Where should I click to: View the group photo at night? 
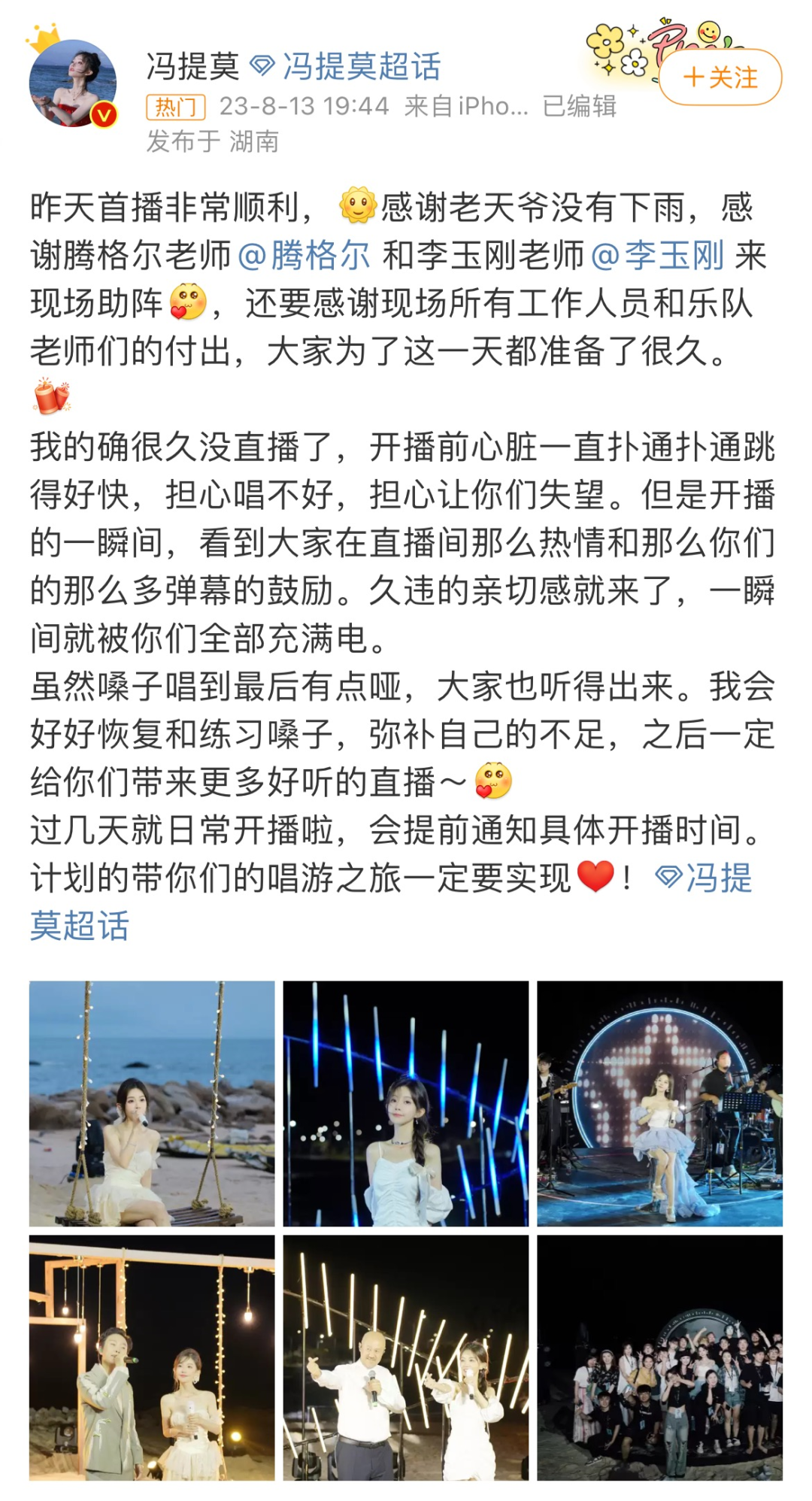tap(659, 1357)
